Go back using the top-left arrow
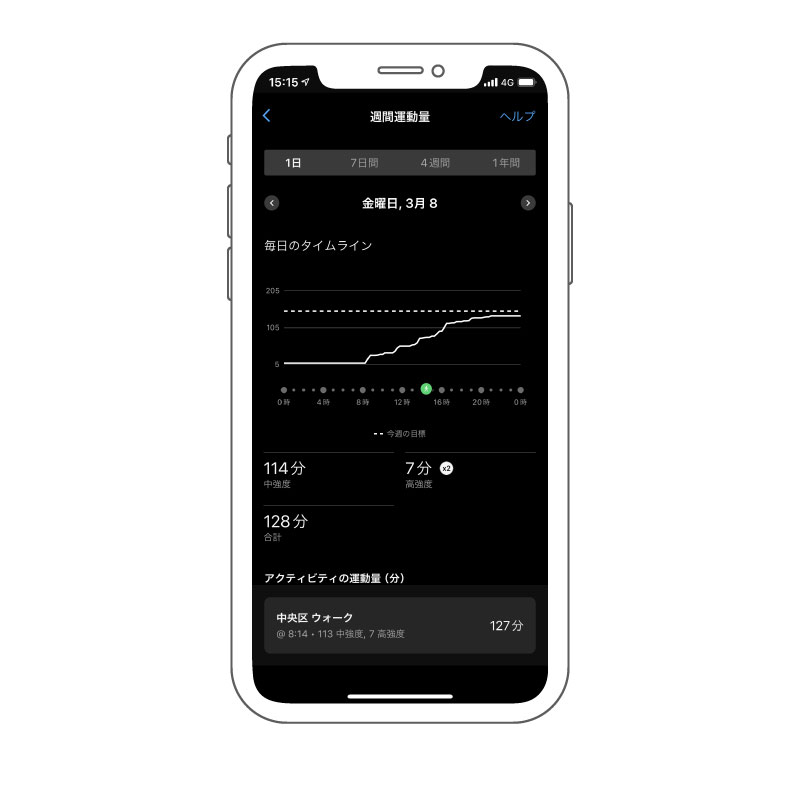 [x=266, y=116]
